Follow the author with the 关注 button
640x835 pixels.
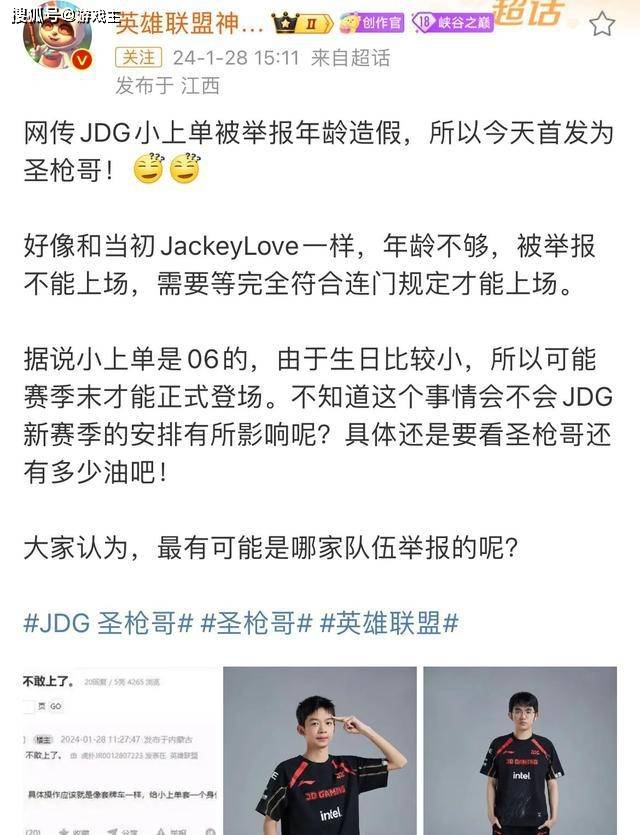tap(139, 57)
